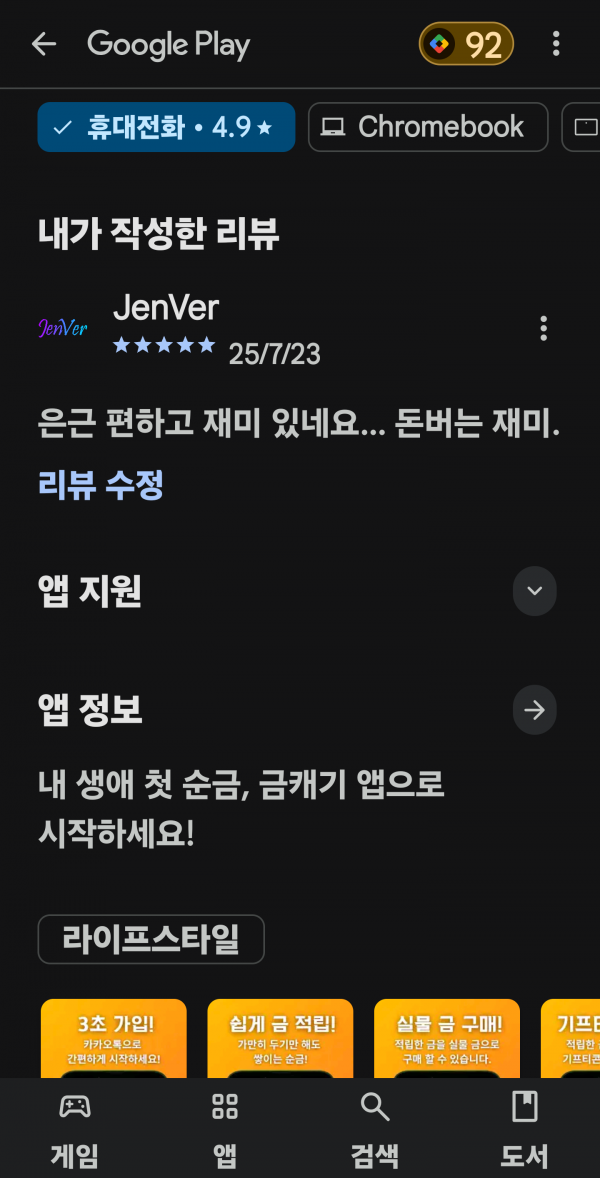Open 앱 정보 details arrow
This screenshot has width=600, height=1178.
(535, 710)
